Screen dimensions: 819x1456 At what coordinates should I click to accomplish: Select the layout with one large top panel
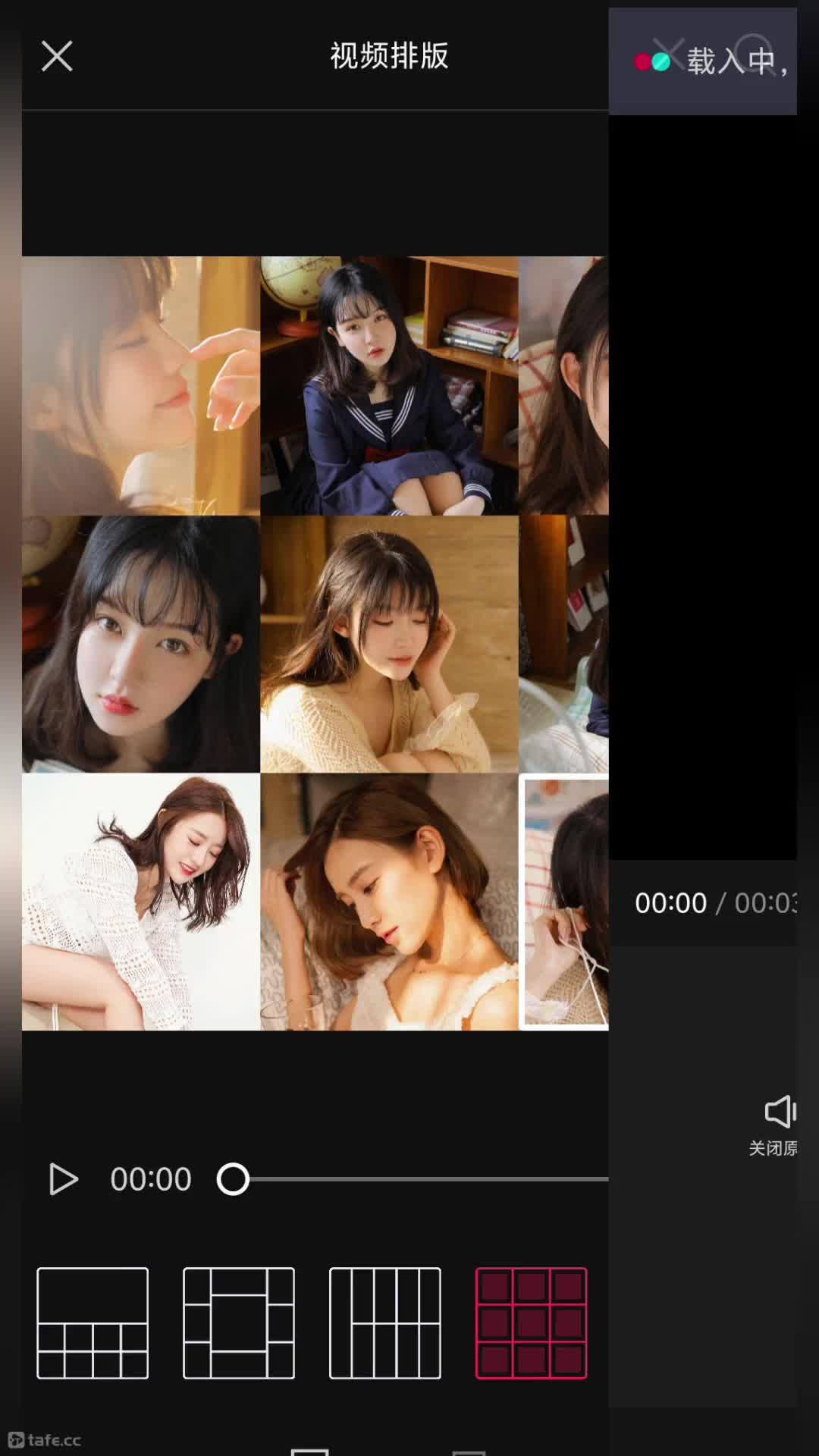(x=93, y=1323)
